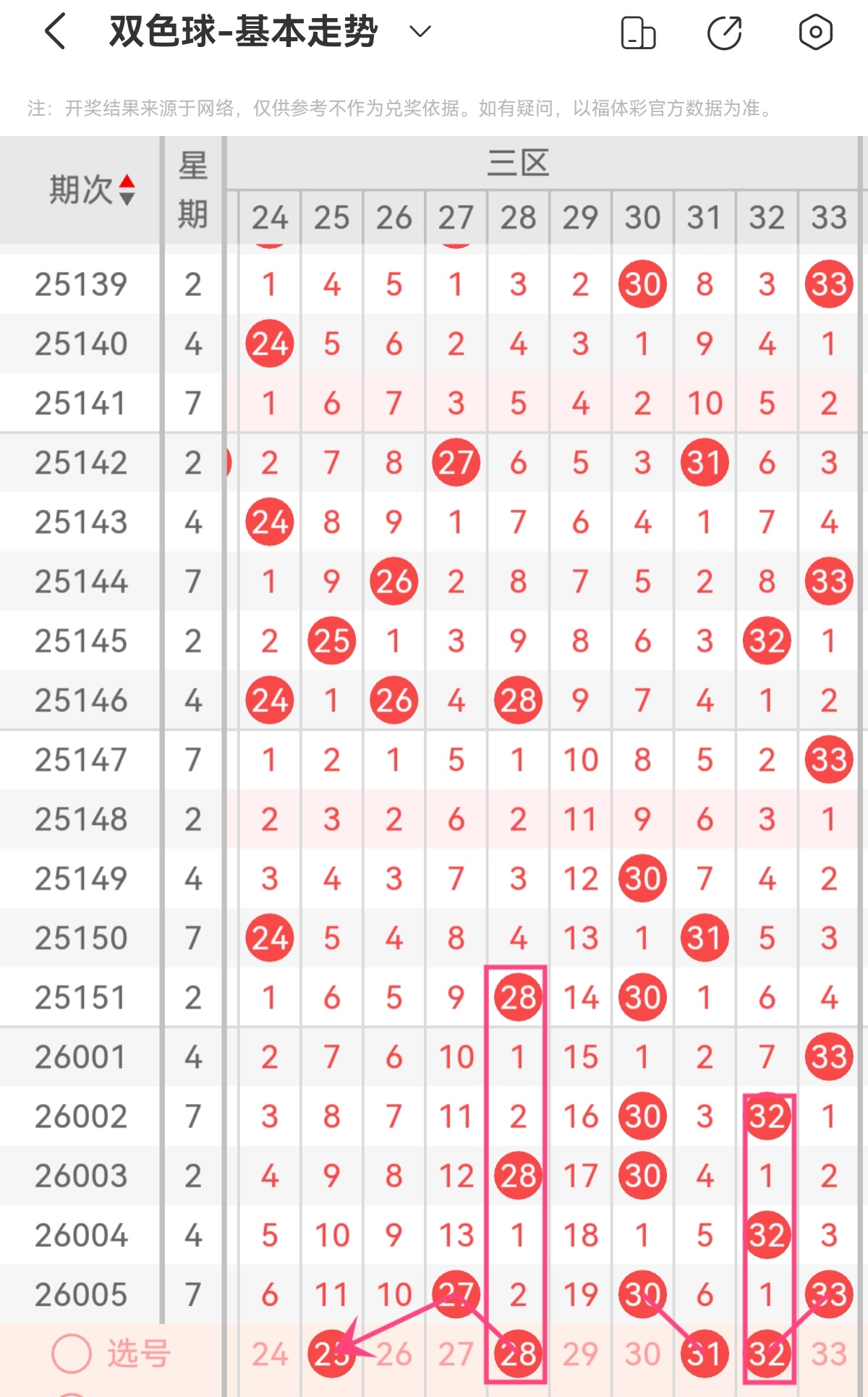Expand the 双色球-基本走势 chart dropdown
868x1397 pixels.
[x=420, y=31]
